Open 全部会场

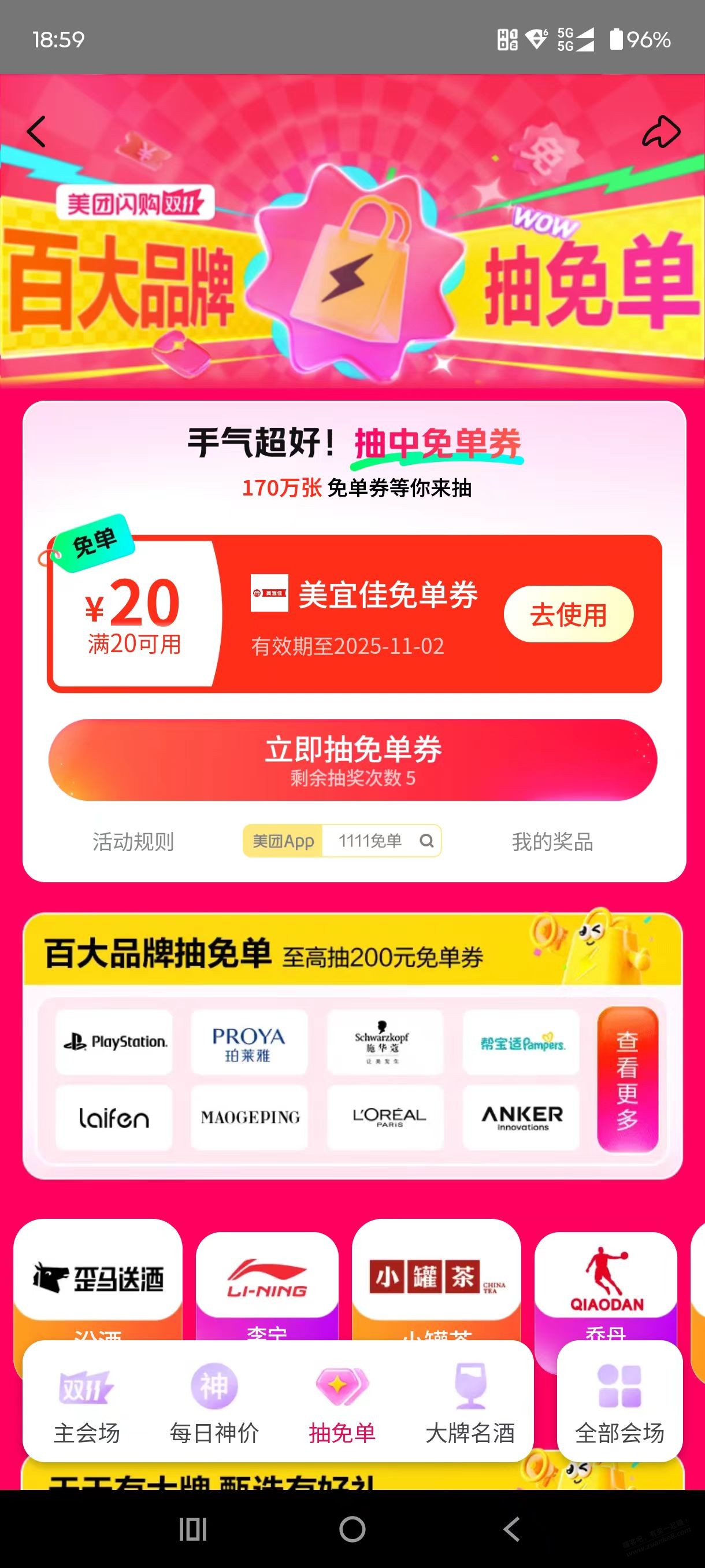(x=619, y=1407)
